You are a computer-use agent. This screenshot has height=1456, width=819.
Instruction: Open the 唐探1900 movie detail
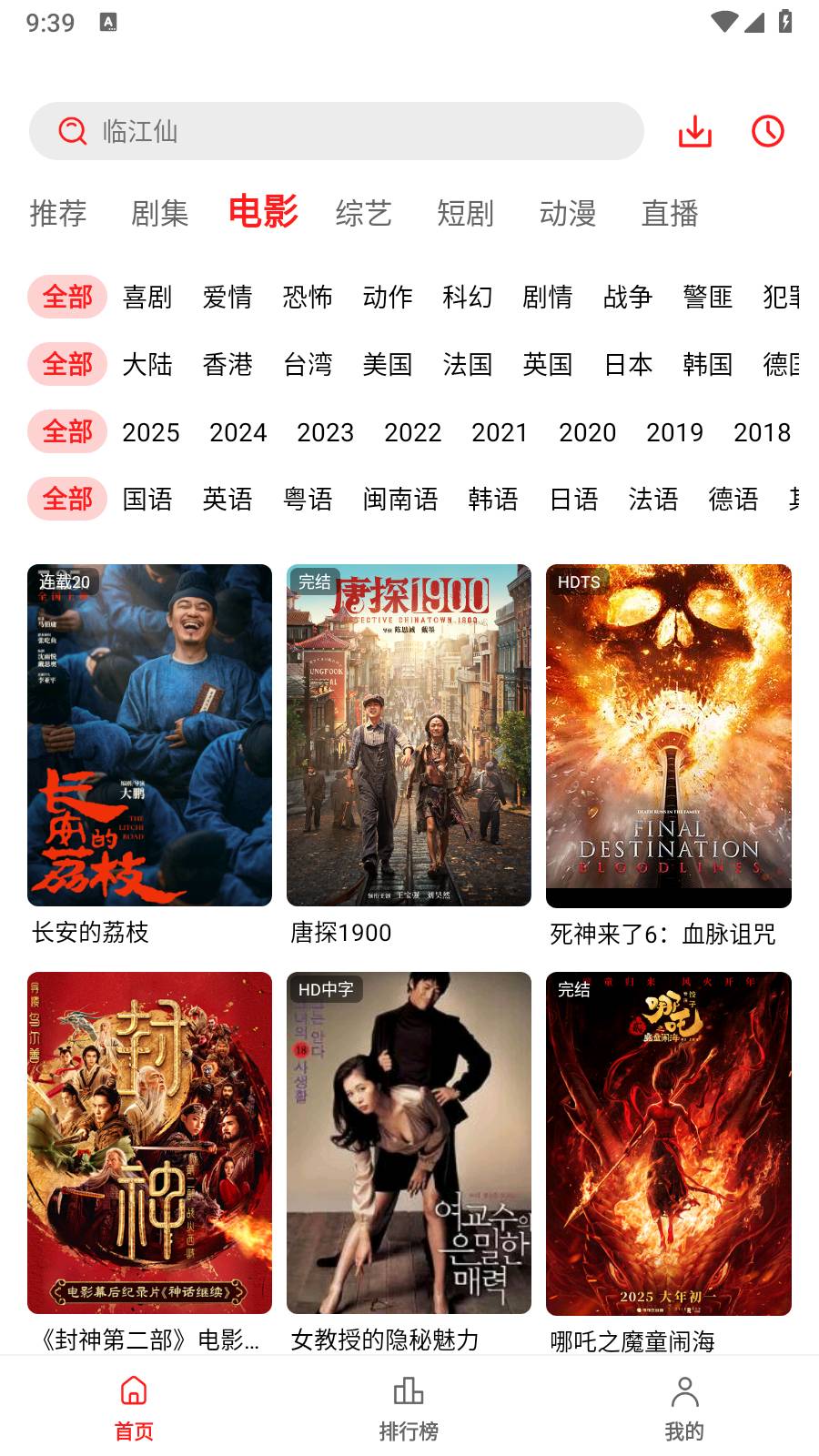pyautogui.click(x=409, y=733)
